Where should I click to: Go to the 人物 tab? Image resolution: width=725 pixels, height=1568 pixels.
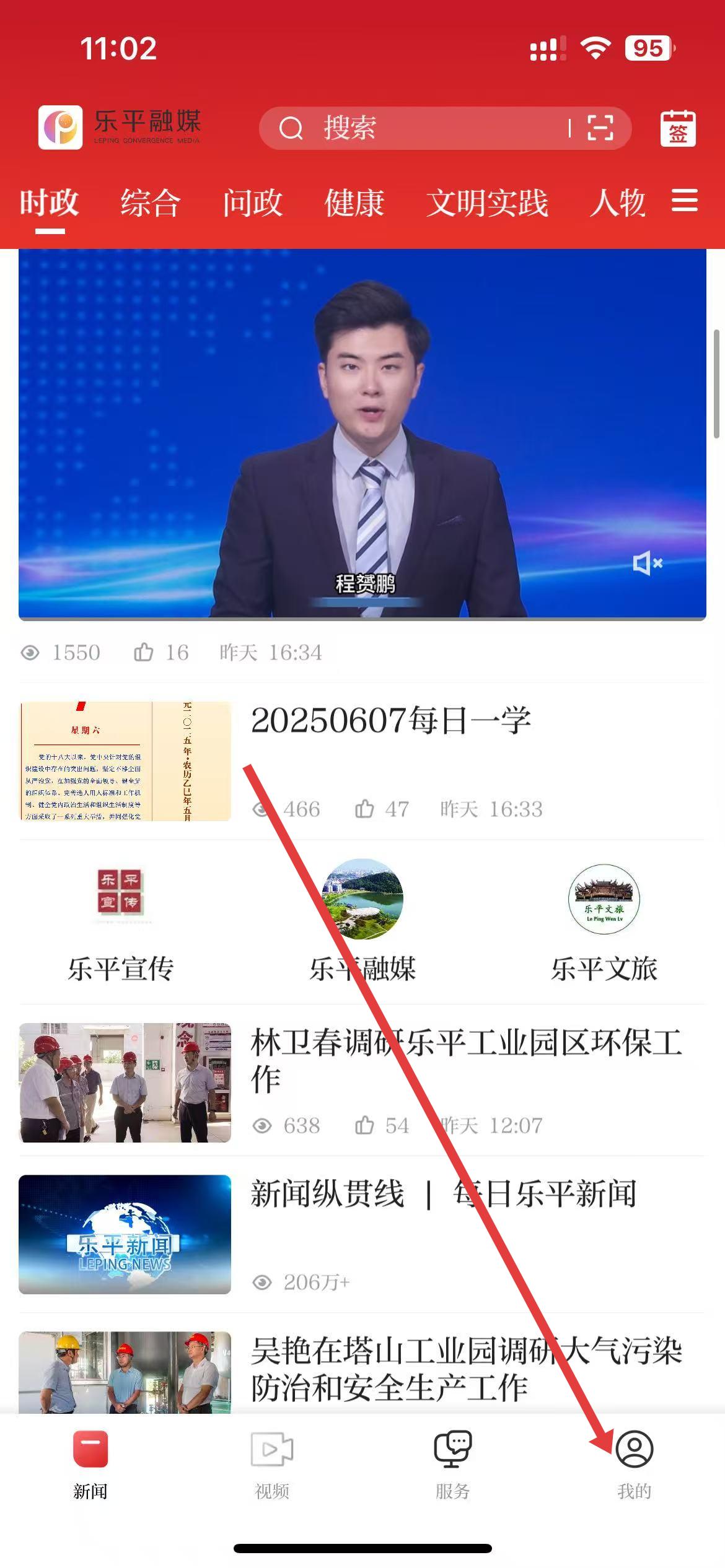618,203
